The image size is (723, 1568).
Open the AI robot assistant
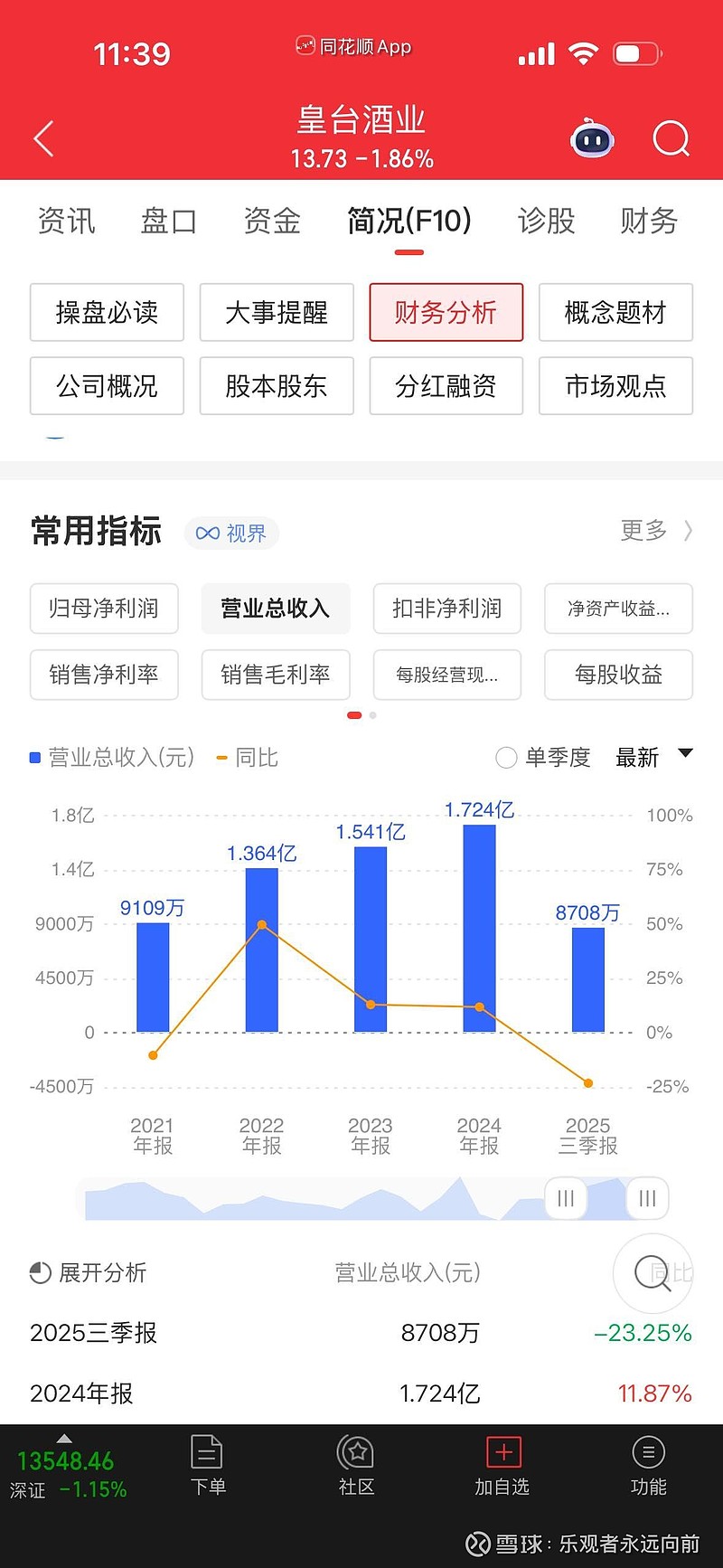(x=592, y=137)
